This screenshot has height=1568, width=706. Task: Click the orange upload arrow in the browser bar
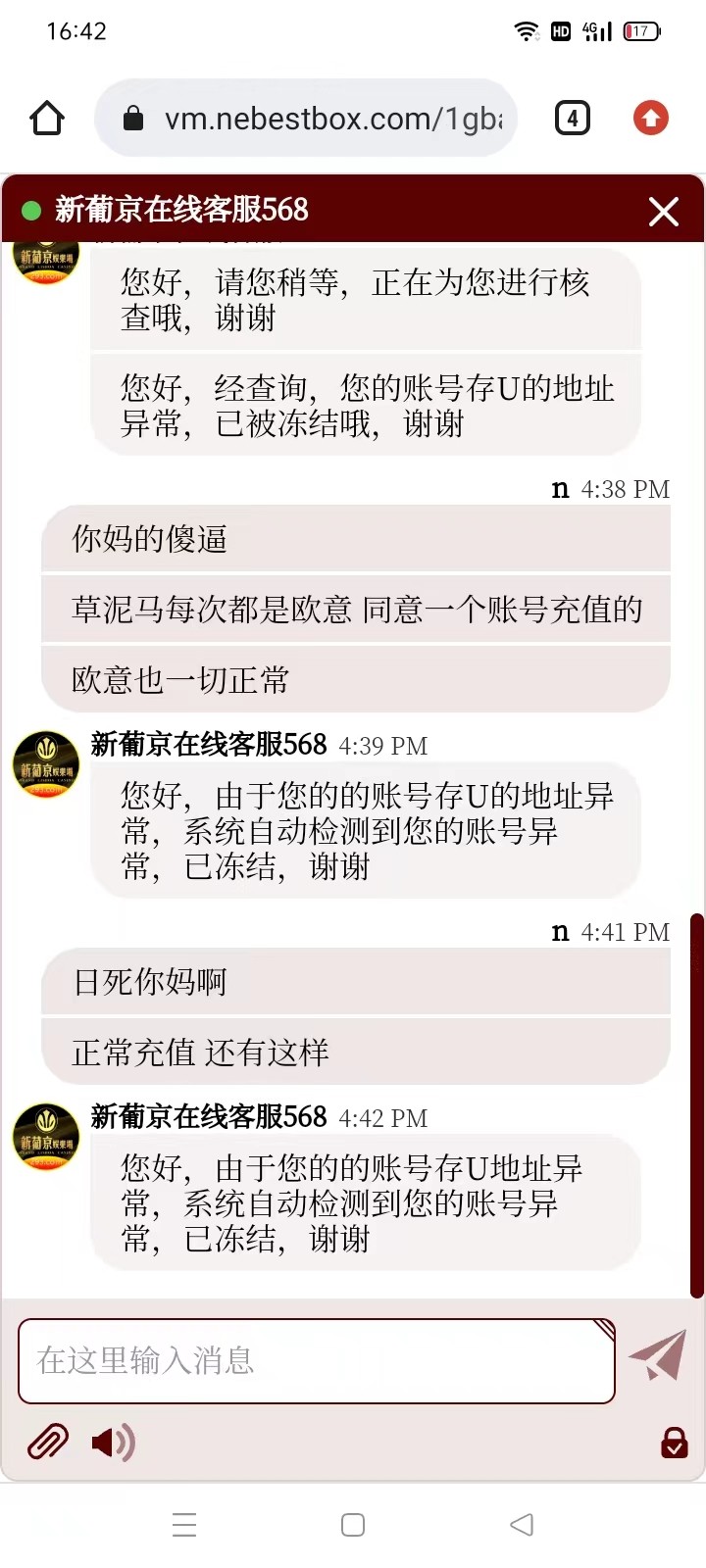pos(650,117)
